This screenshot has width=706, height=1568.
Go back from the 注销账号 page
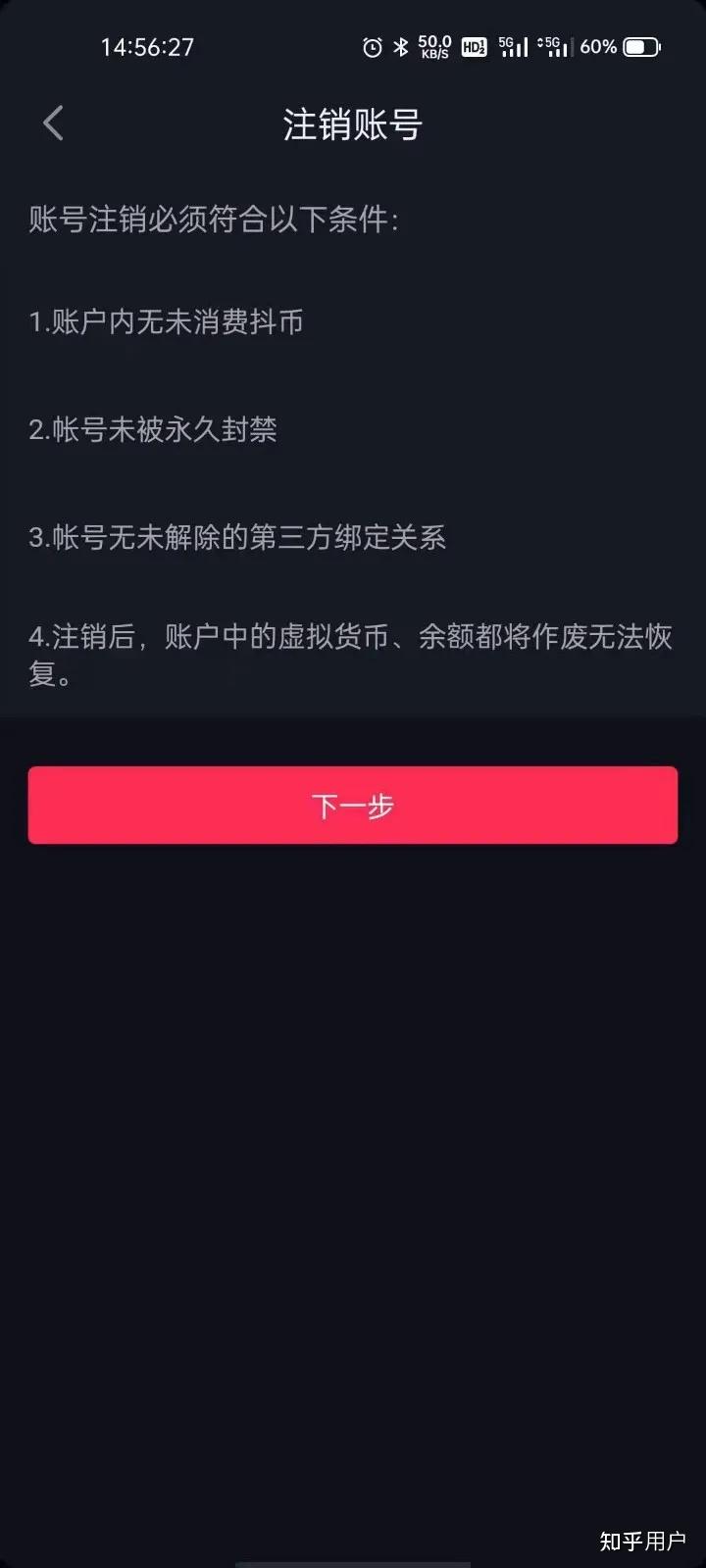pos(54,123)
